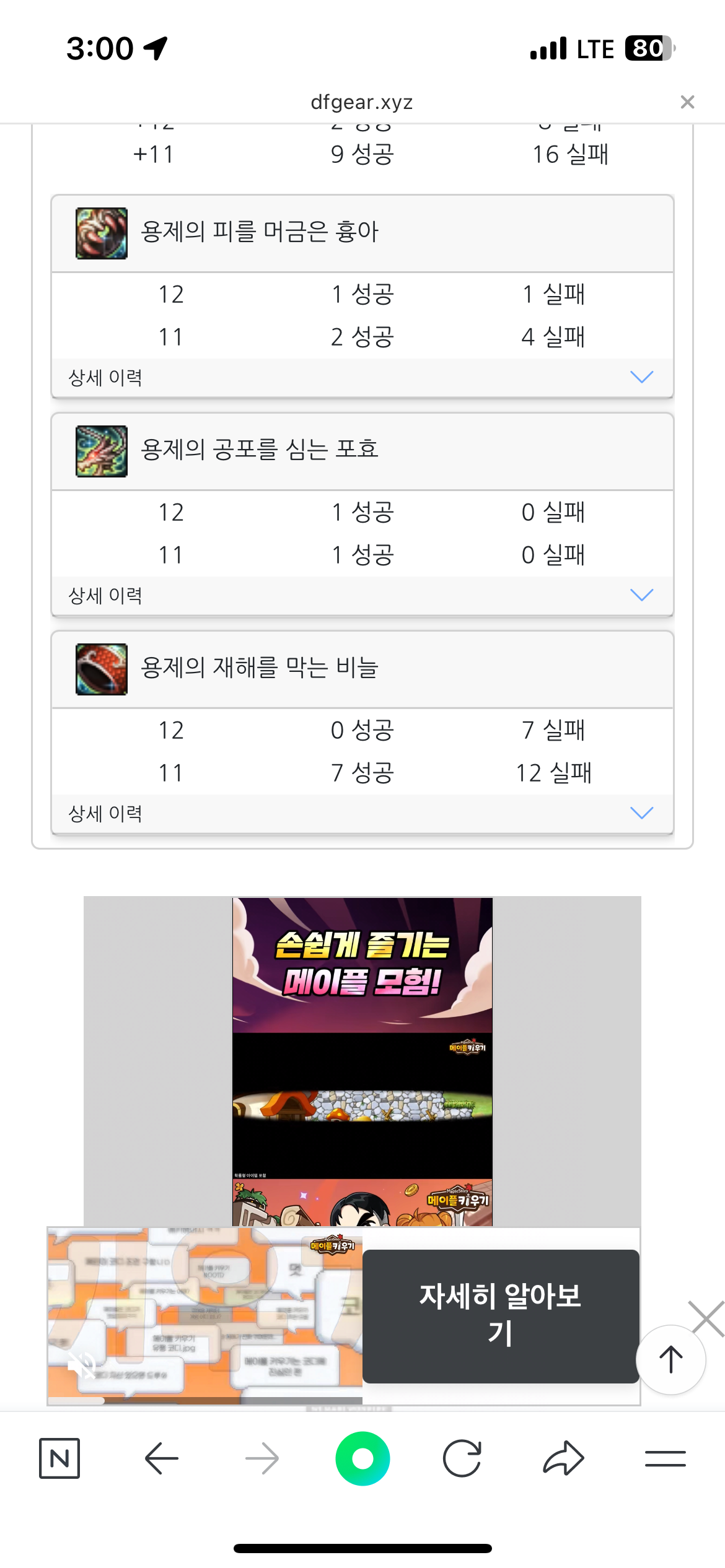Unmute the ad video

click(x=81, y=1364)
